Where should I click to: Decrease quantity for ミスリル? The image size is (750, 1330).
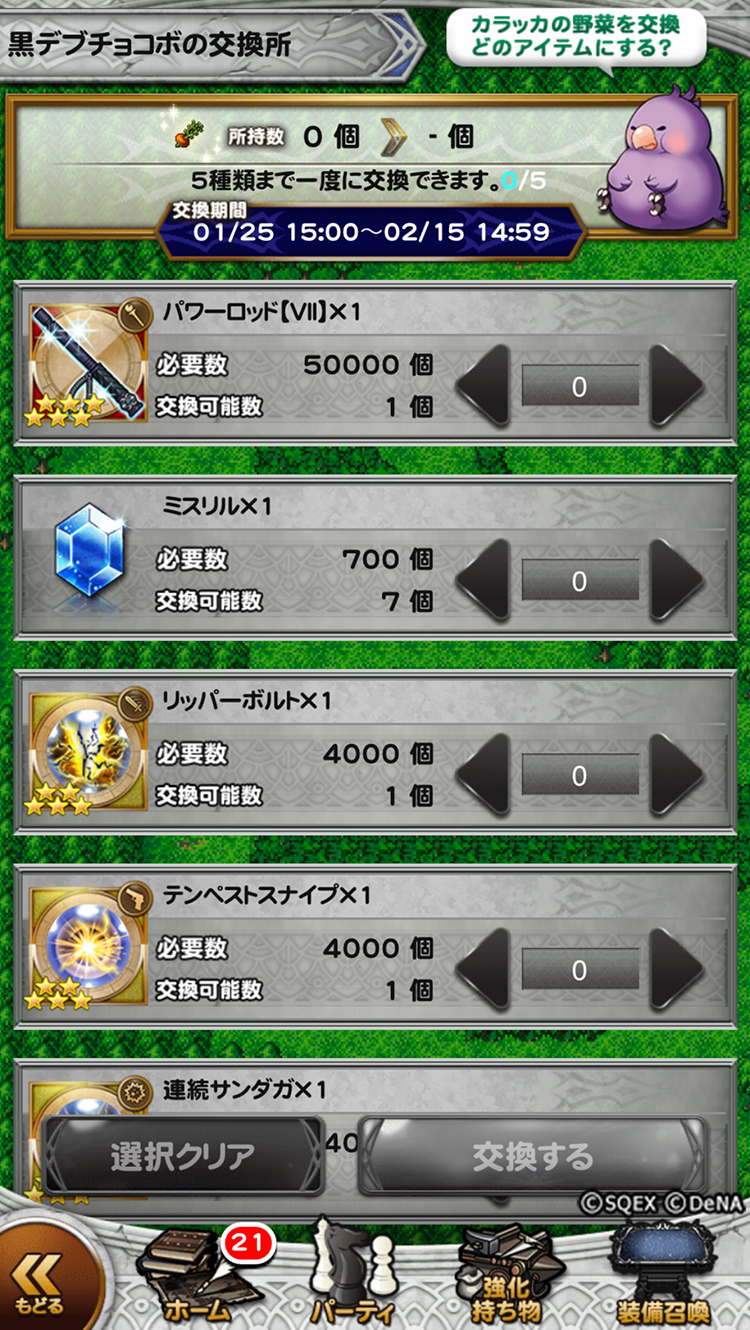tap(486, 580)
